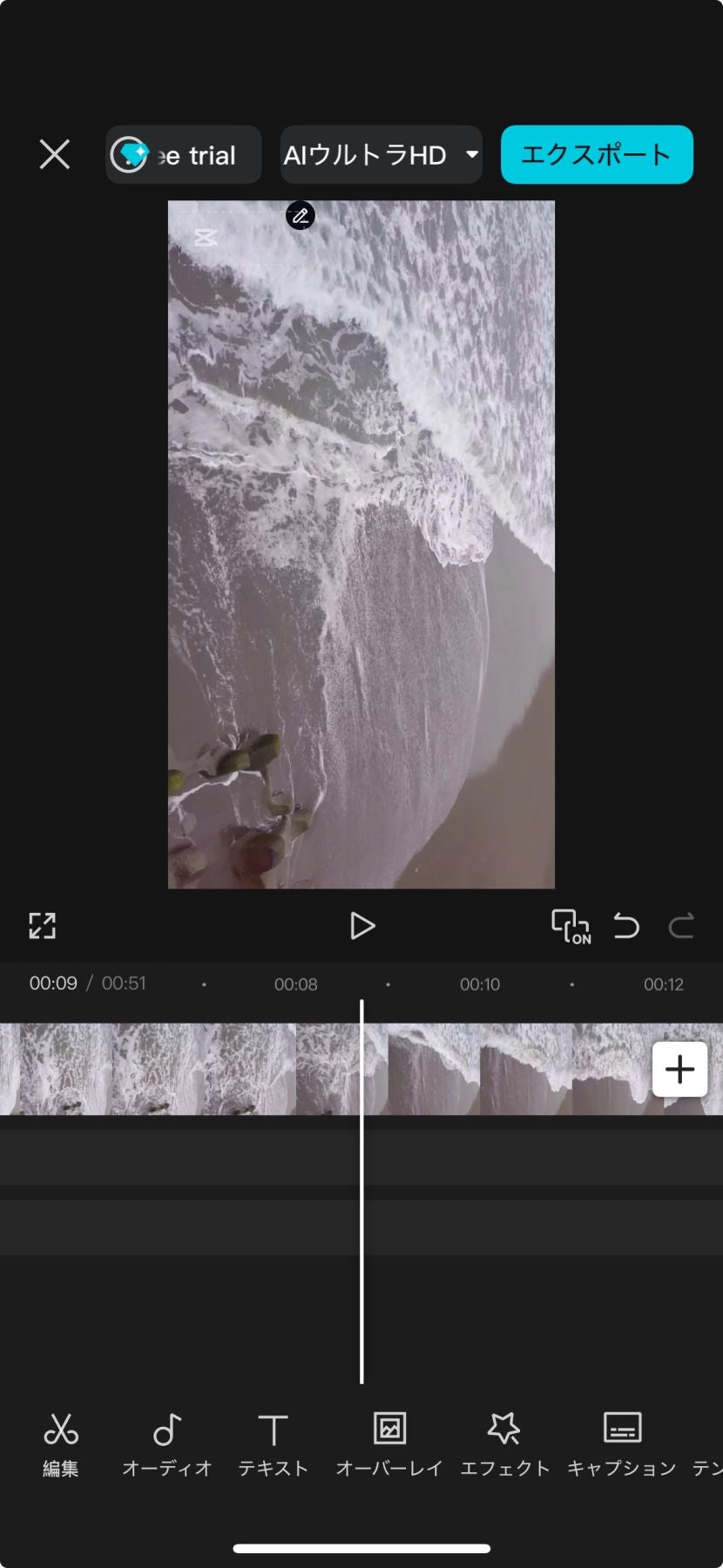Open the 編集 tool
Viewport: 723px width, 1568px height.
point(61,1445)
